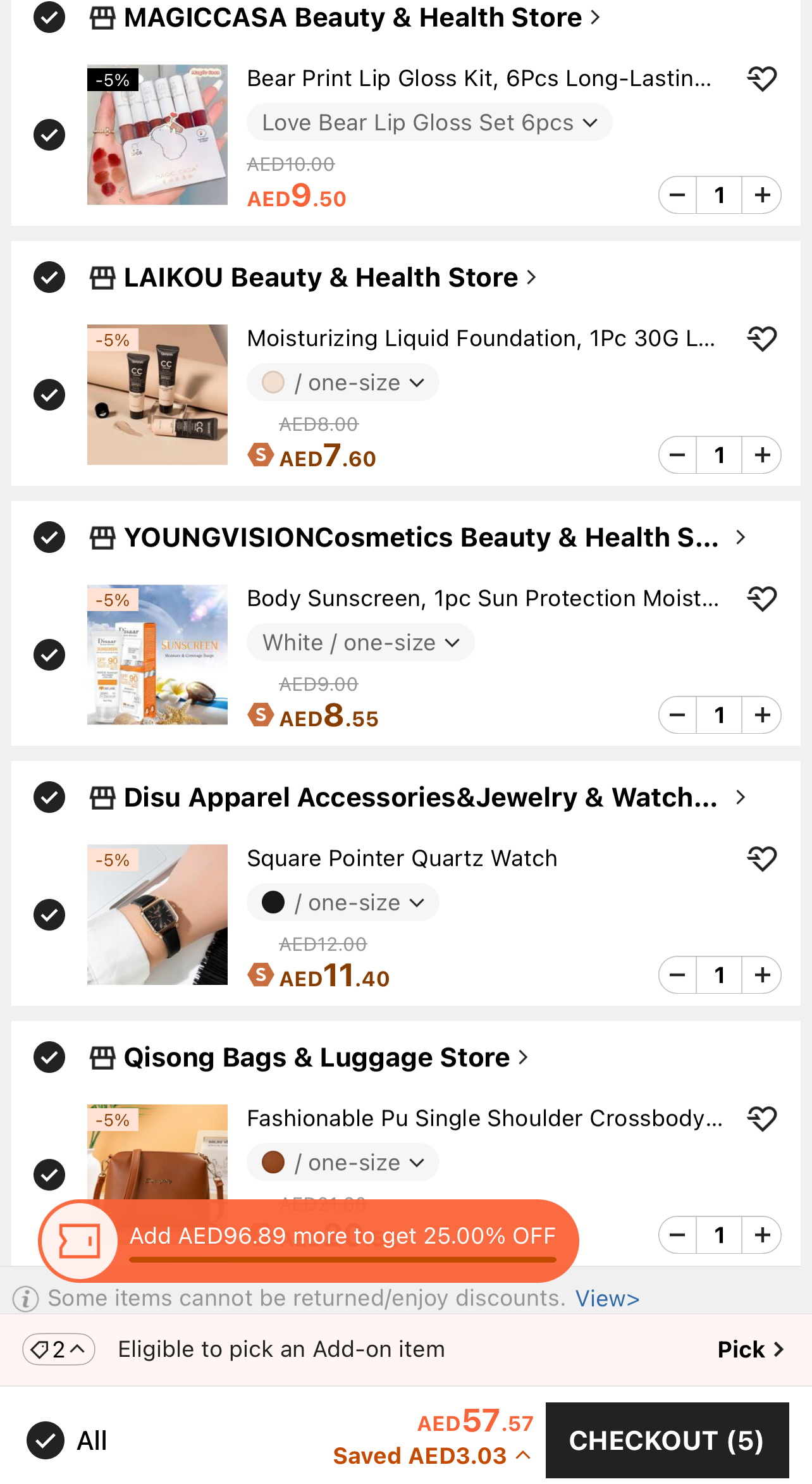
Task: Tap the Add AED96.89 more coupon banner
Action: coord(309,1240)
